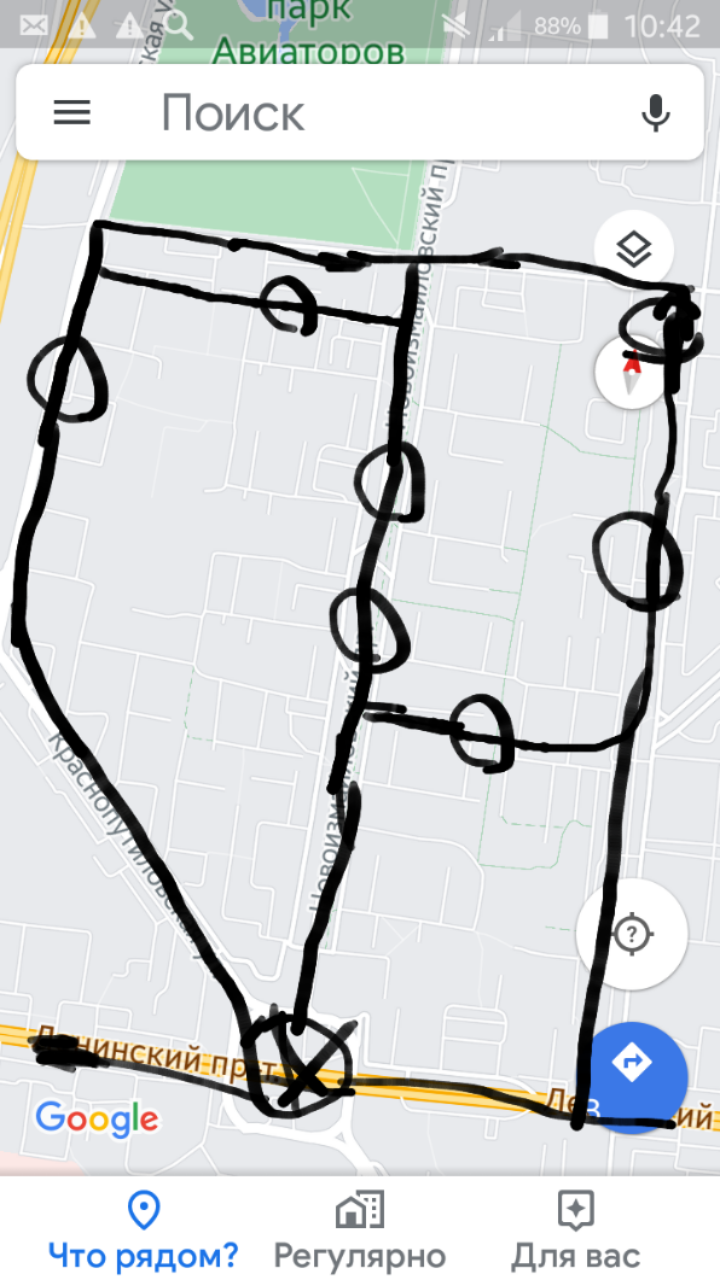Reset map orientation with the compass
The width and height of the screenshot is (720, 1280).
(x=632, y=372)
